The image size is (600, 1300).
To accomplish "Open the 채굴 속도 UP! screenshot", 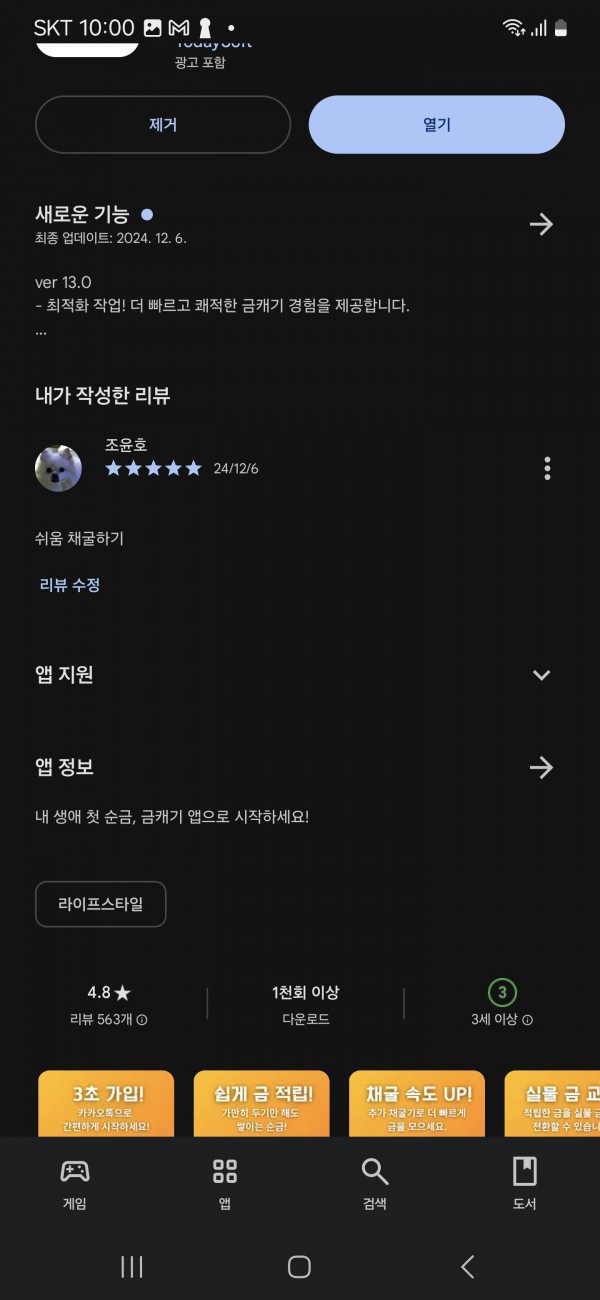I will click(x=417, y=1104).
